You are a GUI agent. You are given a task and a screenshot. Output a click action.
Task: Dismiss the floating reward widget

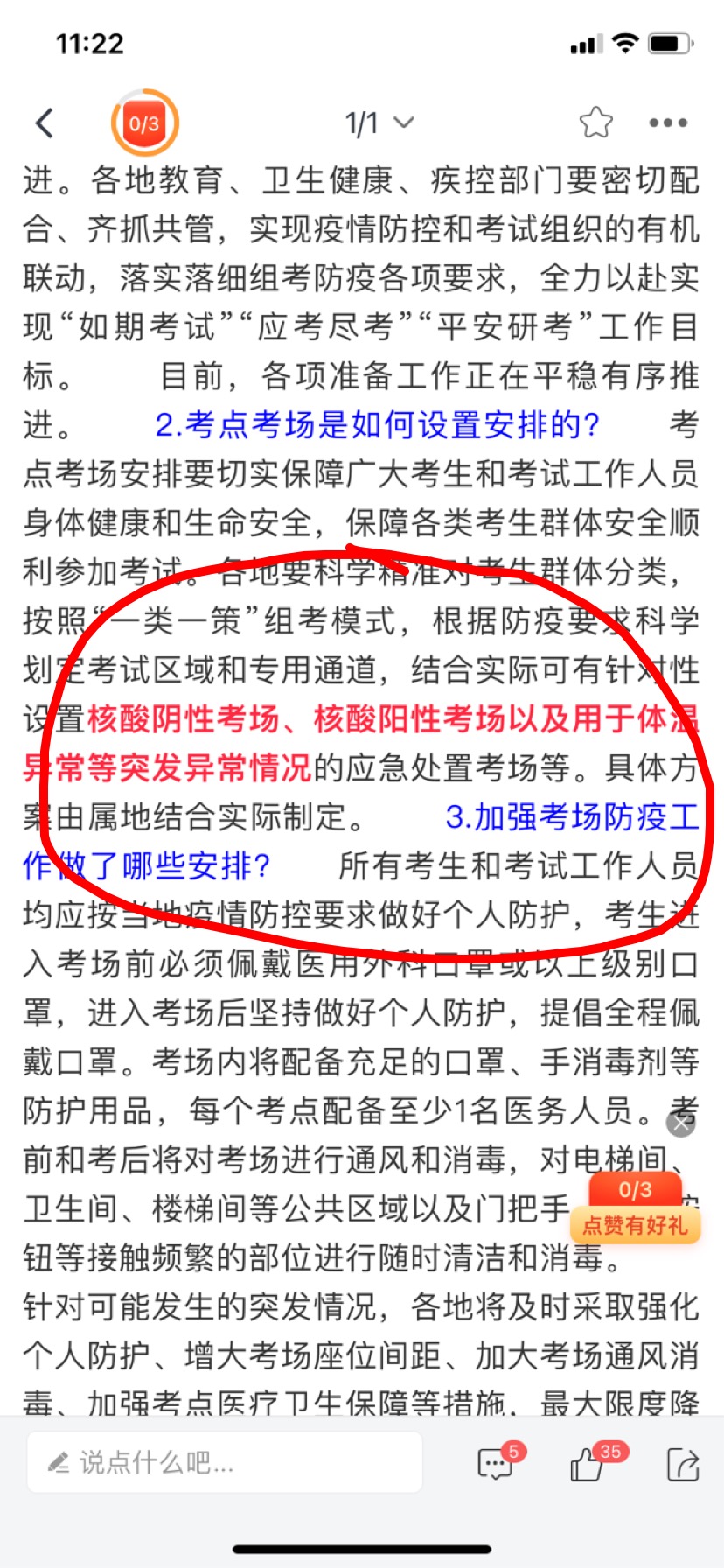(x=681, y=1123)
